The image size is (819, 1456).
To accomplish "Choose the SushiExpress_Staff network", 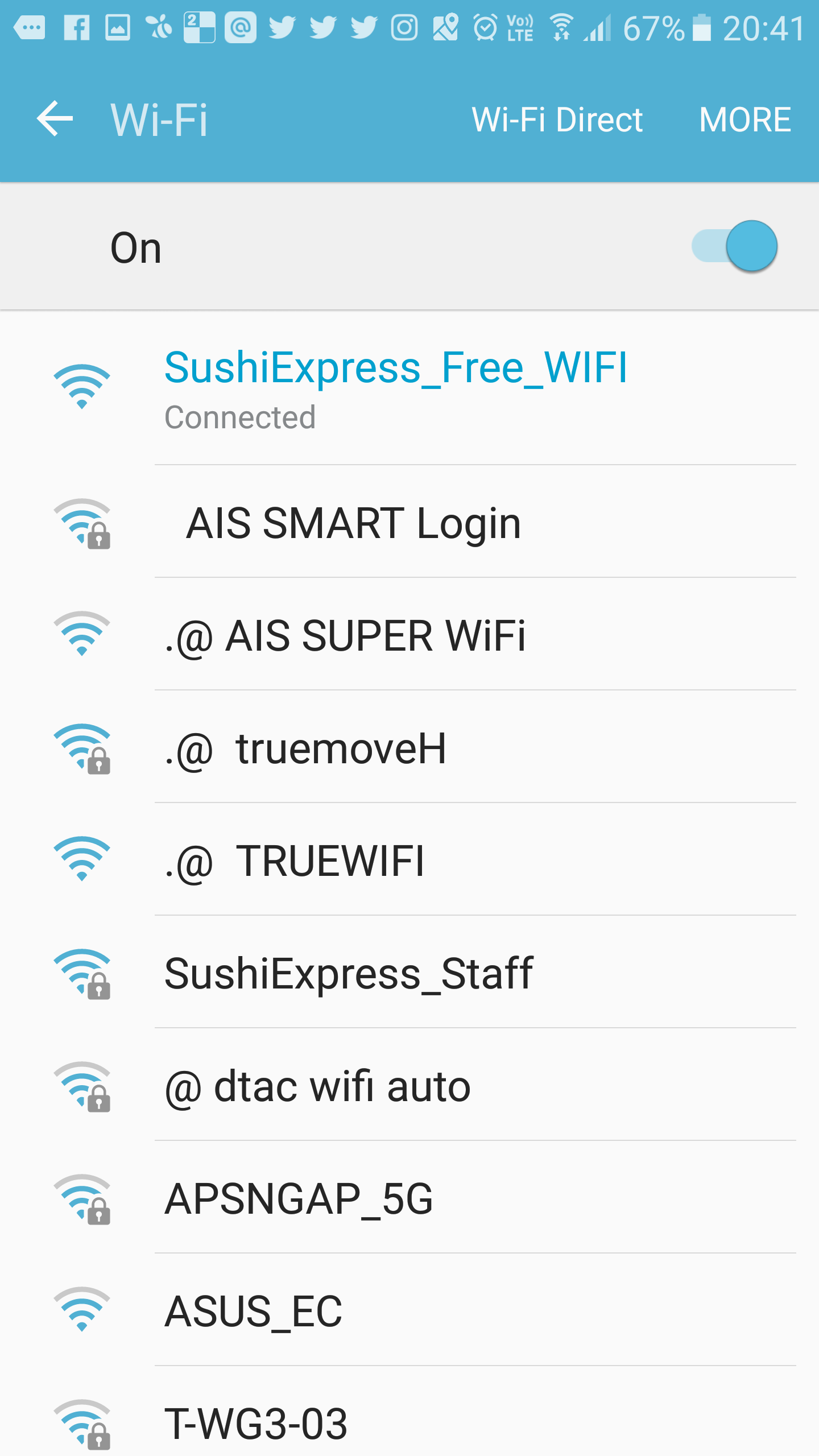I will tap(409, 973).
